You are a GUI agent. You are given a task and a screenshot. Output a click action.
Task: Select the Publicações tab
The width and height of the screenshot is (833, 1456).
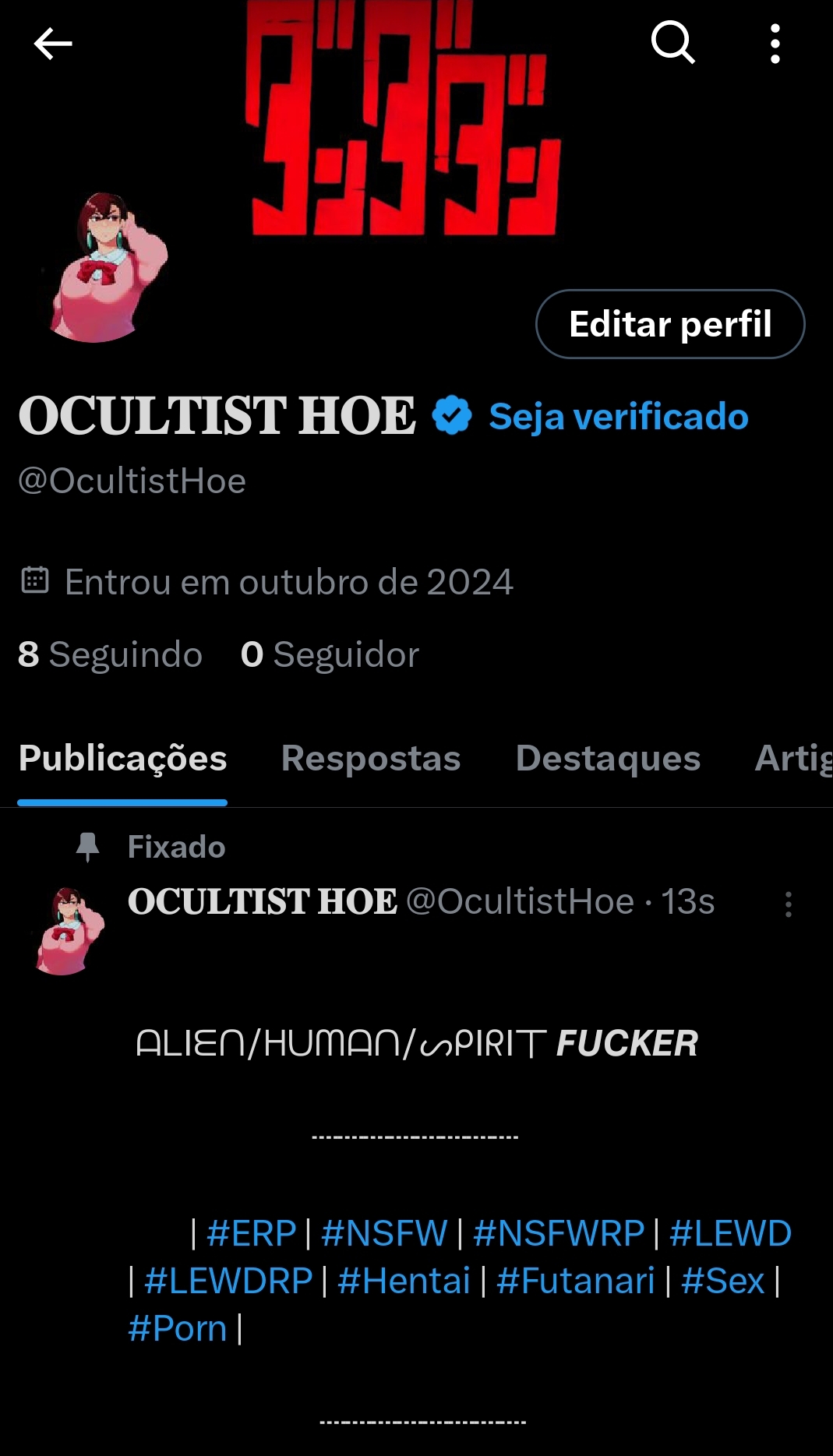pos(122,758)
